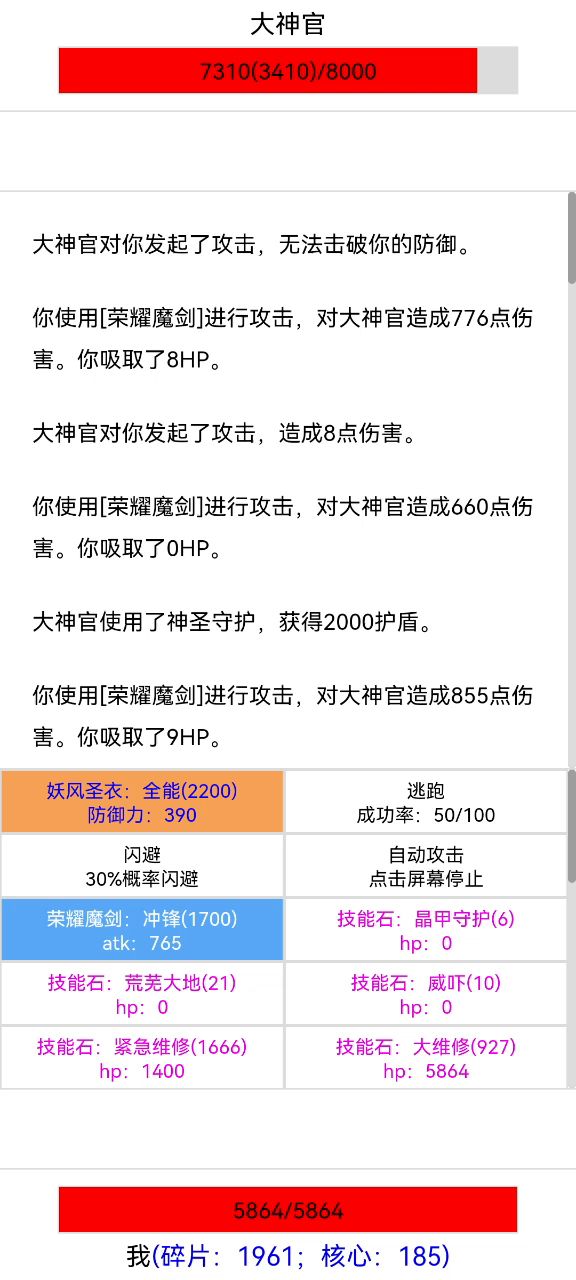The height and width of the screenshot is (1280, 576).
Task: Tap 自动攻击 auto-attack button
Action: (426, 866)
